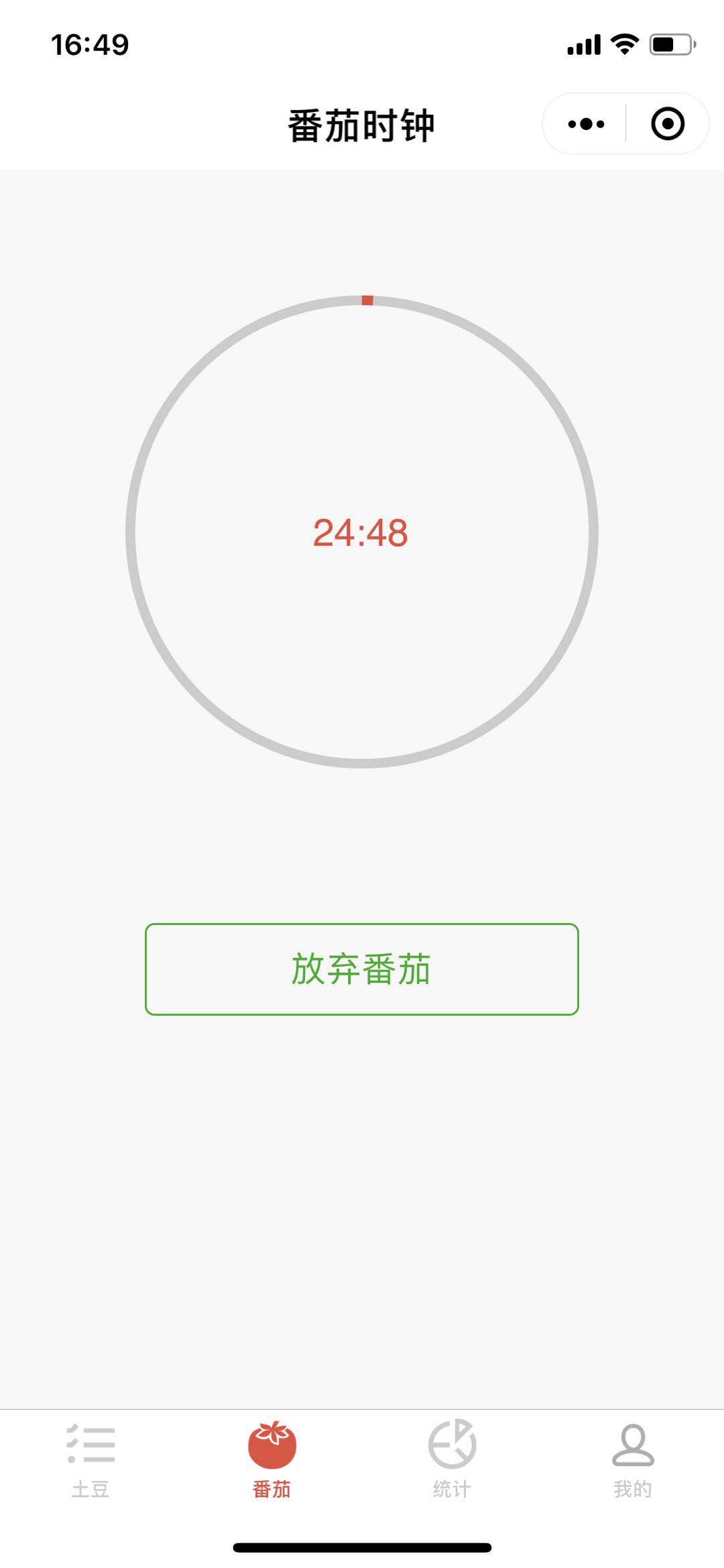Open the 统计 tab
Image resolution: width=724 pixels, height=1568 pixels.
click(452, 1459)
